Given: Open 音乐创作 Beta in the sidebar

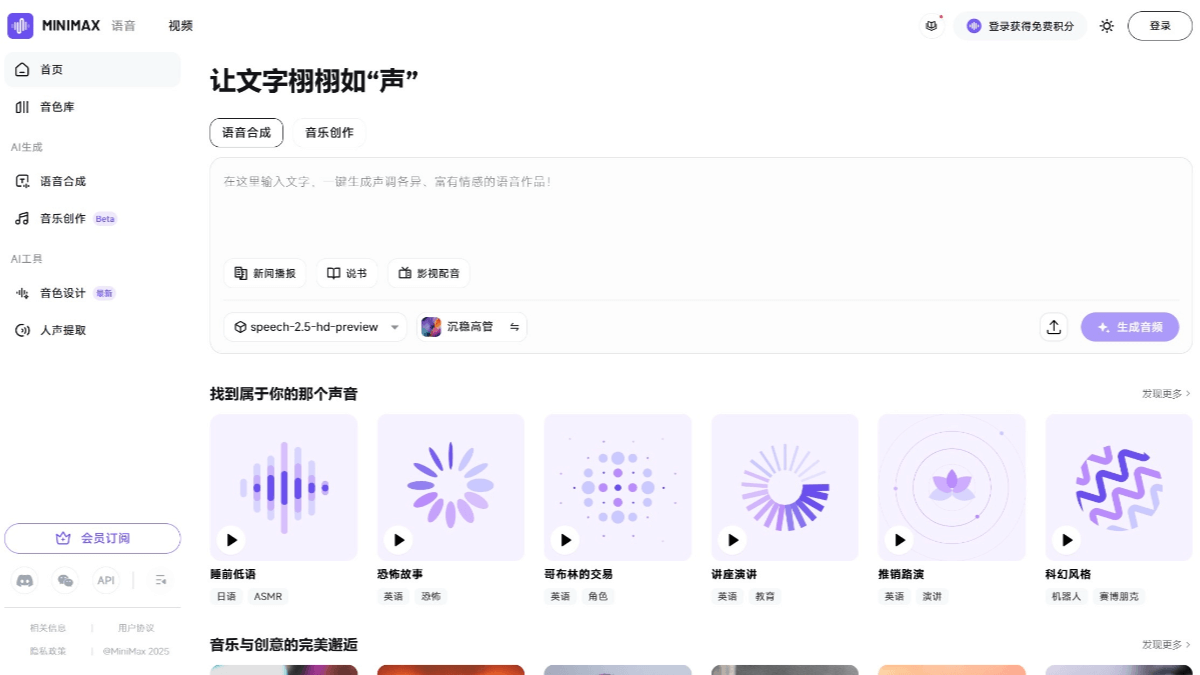Looking at the screenshot, I should 64,218.
